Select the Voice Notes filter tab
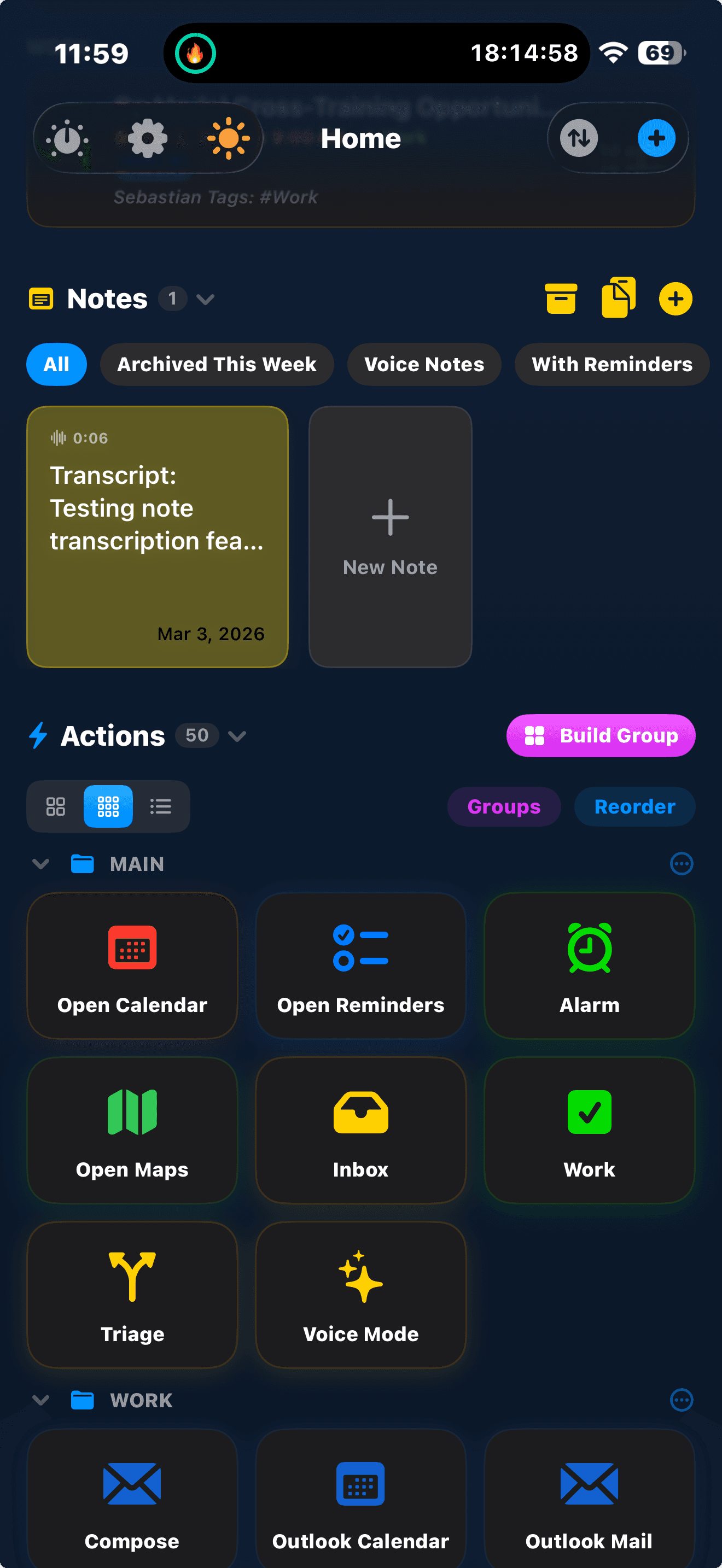The width and height of the screenshot is (722, 1568). [424, 364]
